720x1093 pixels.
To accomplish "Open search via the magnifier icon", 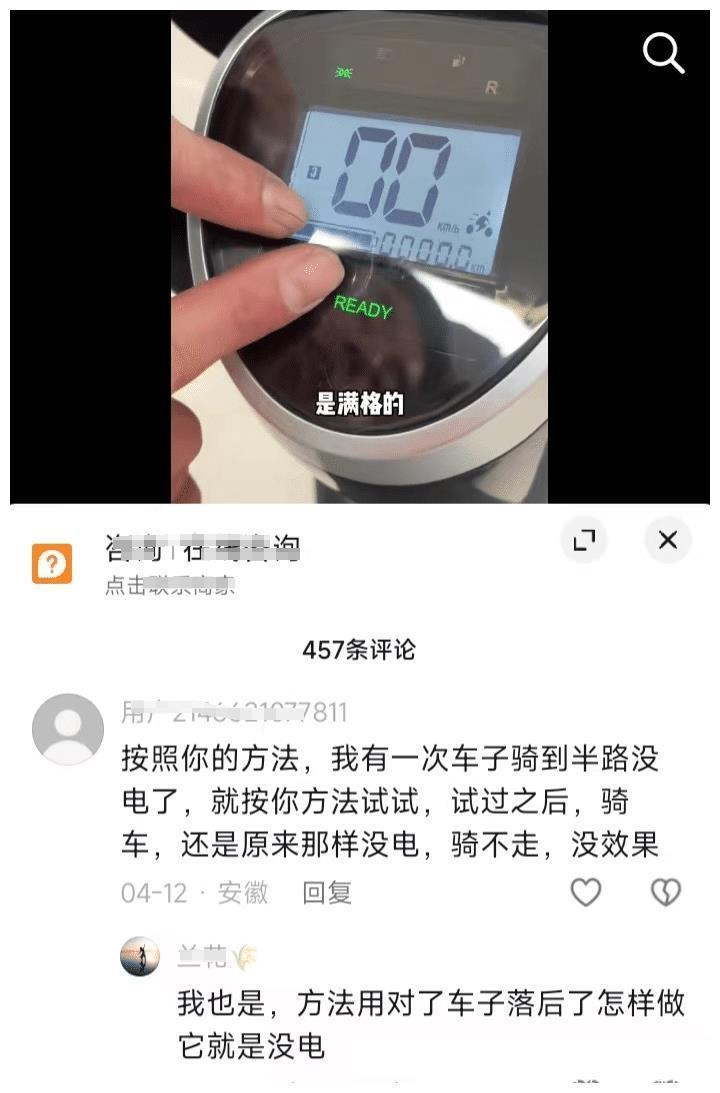I will tap(663, 51).
